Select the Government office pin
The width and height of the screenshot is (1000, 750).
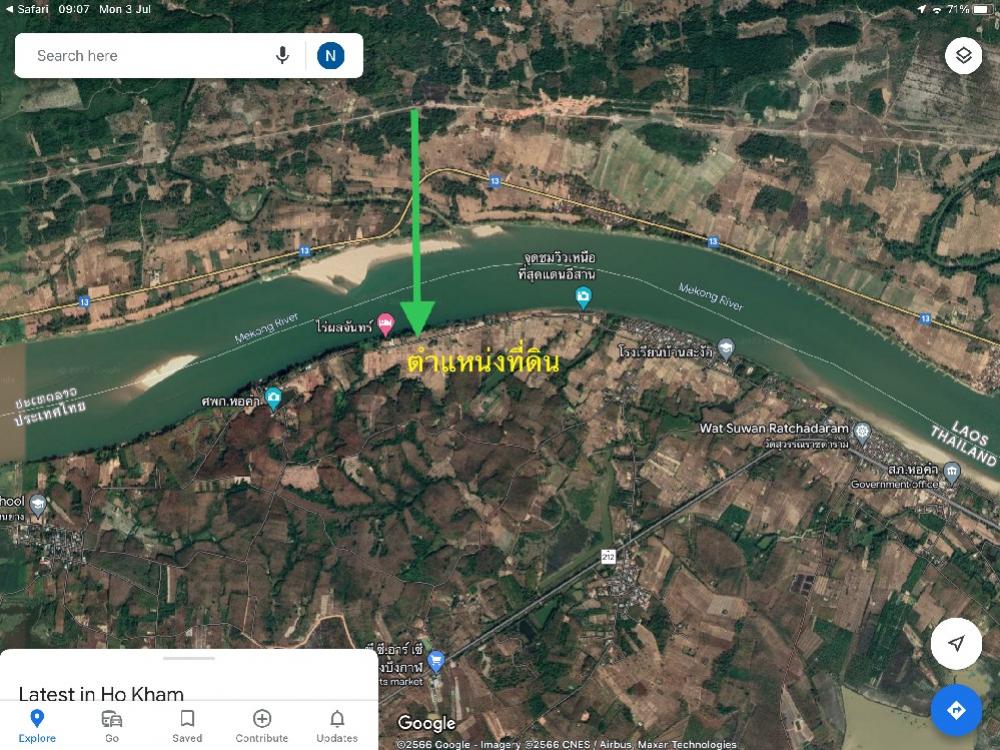pyautogui.click(x=950, y=471)
